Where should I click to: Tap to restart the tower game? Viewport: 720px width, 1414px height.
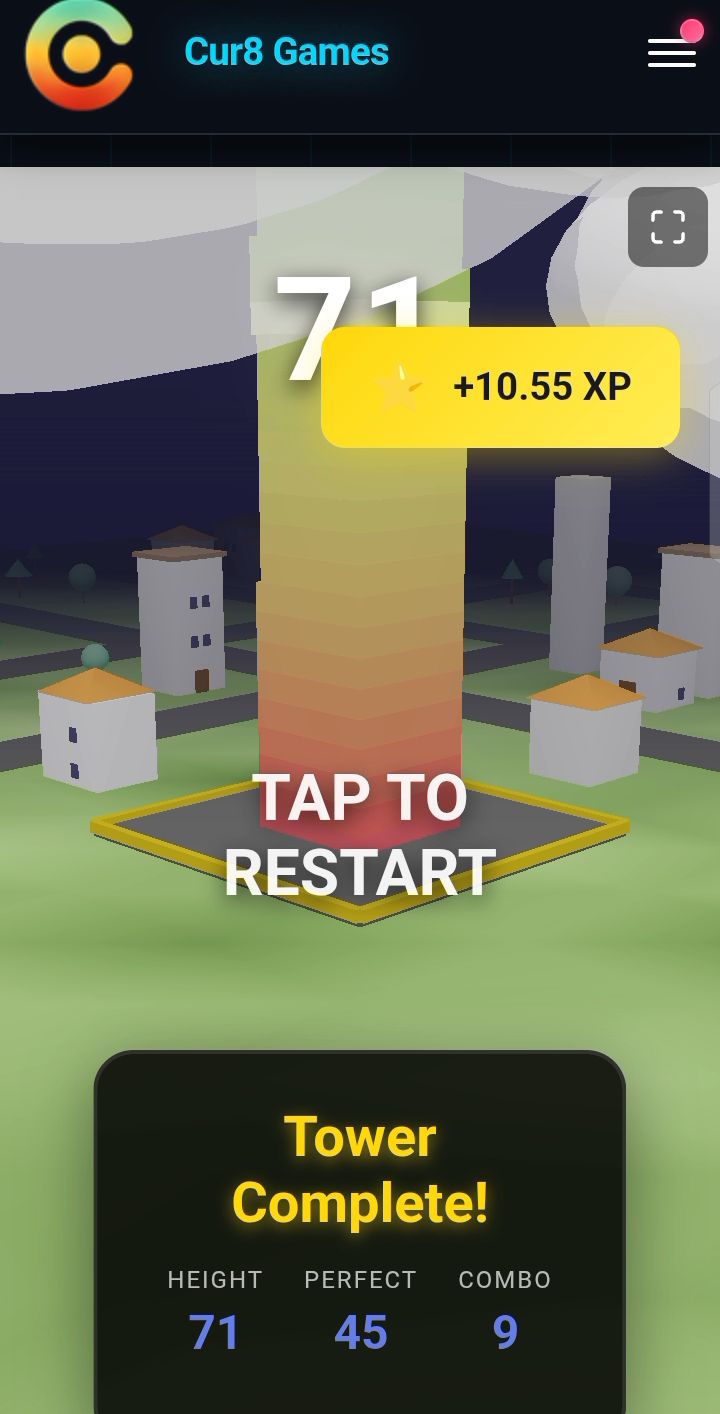(360, 835)
